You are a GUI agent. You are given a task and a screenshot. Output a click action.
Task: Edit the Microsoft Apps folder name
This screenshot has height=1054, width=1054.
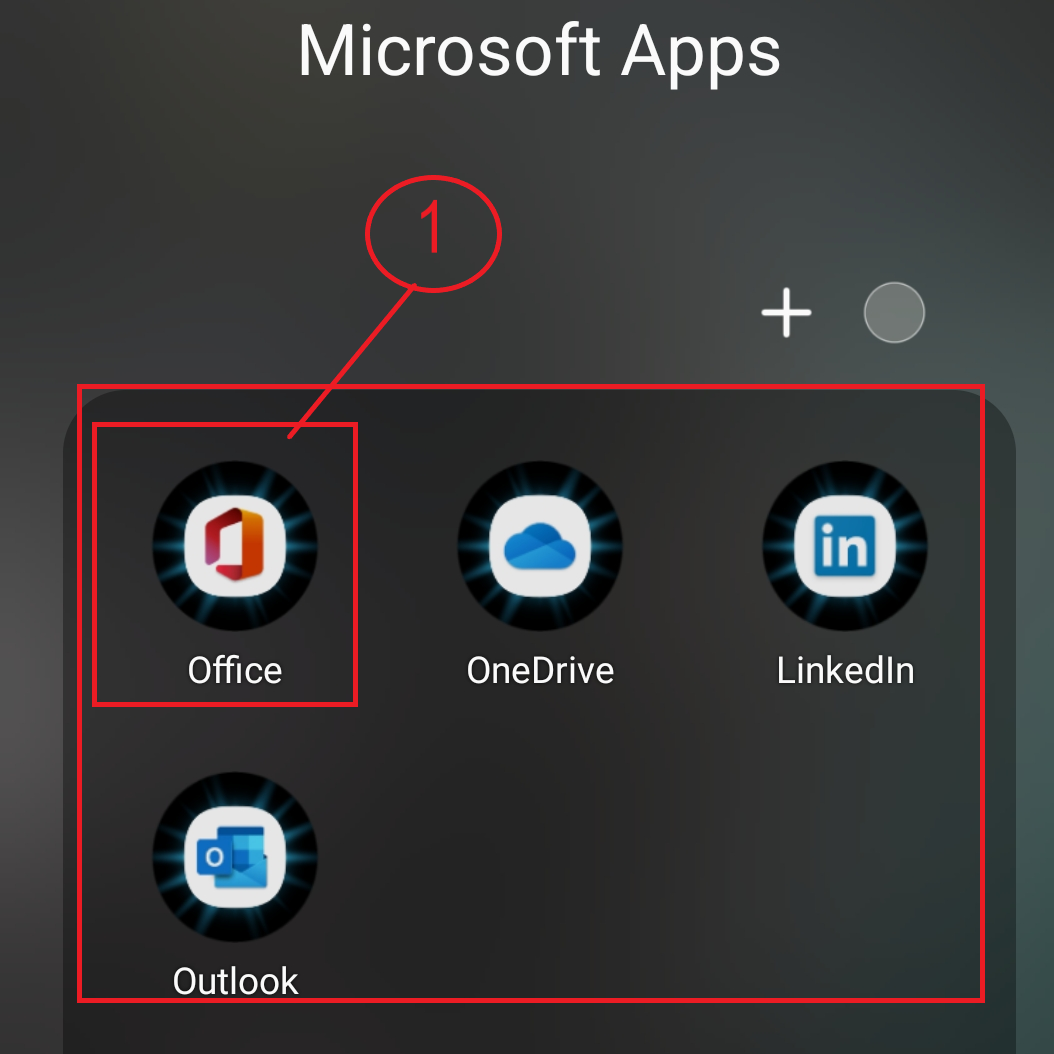(539, 50)
